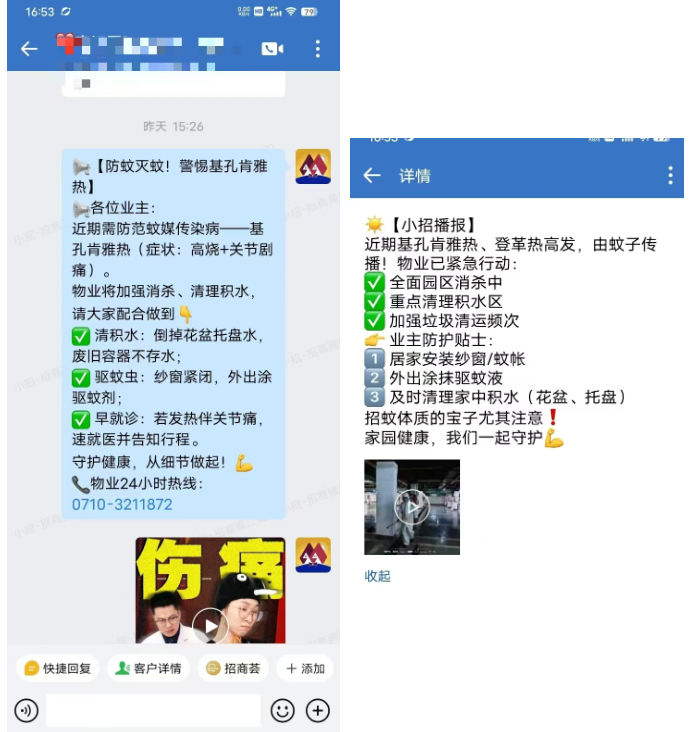Open the plus attachment menu

pos(317,711)
